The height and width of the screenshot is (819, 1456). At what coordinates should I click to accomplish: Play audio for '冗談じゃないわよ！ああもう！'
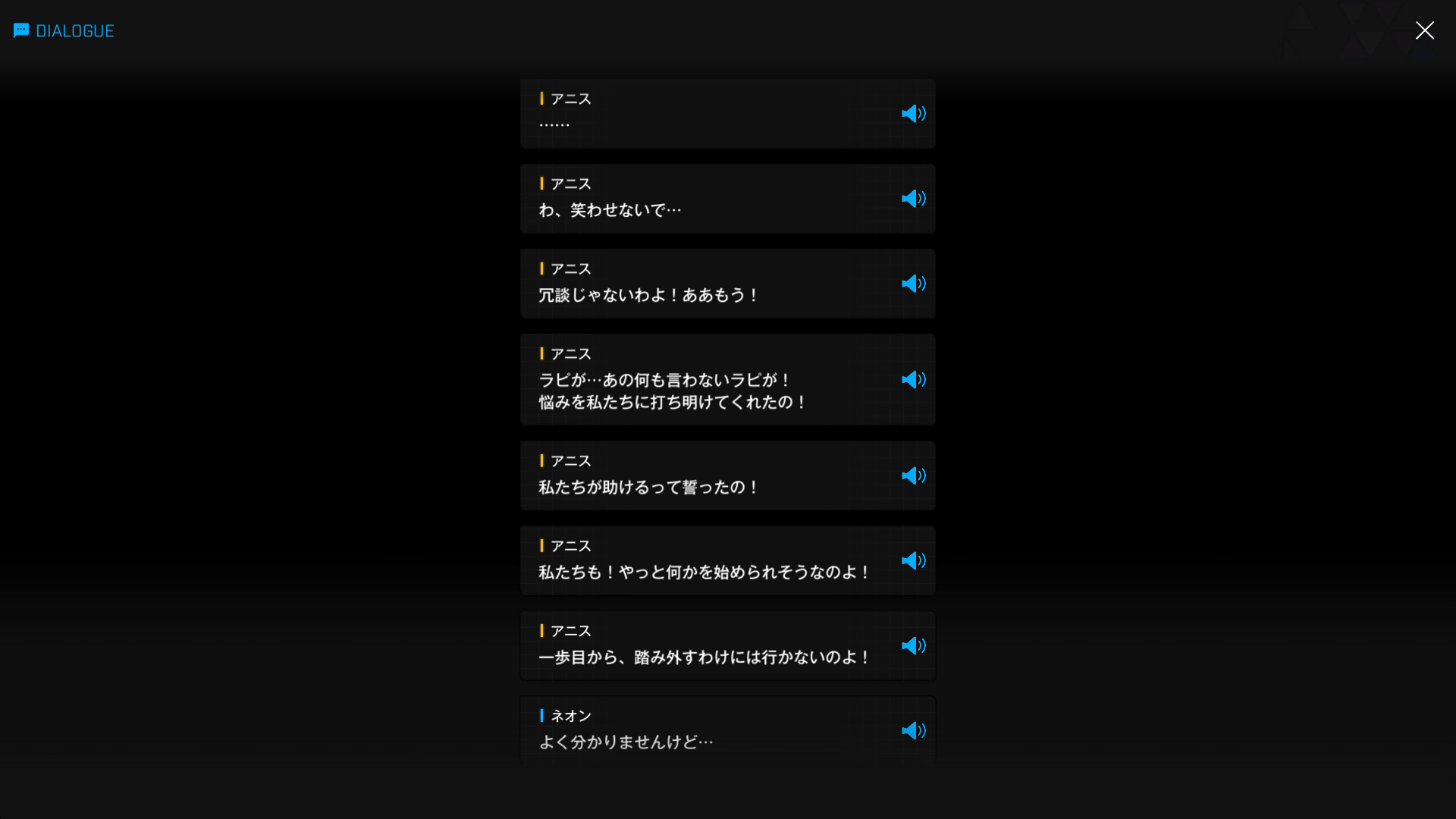pyautogui.click(x=913, y=284)
